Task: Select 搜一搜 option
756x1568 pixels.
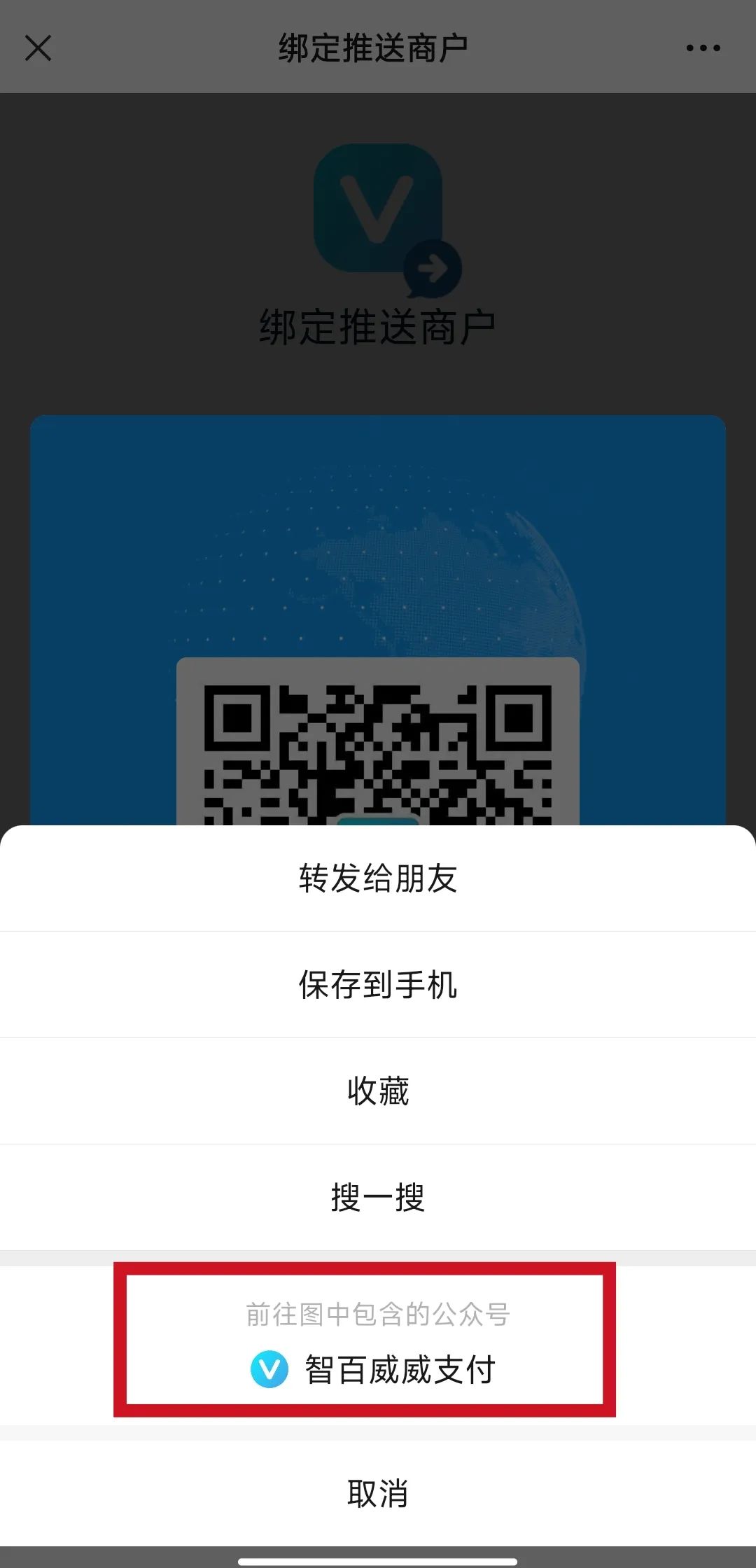Action: pos(378,1198)
